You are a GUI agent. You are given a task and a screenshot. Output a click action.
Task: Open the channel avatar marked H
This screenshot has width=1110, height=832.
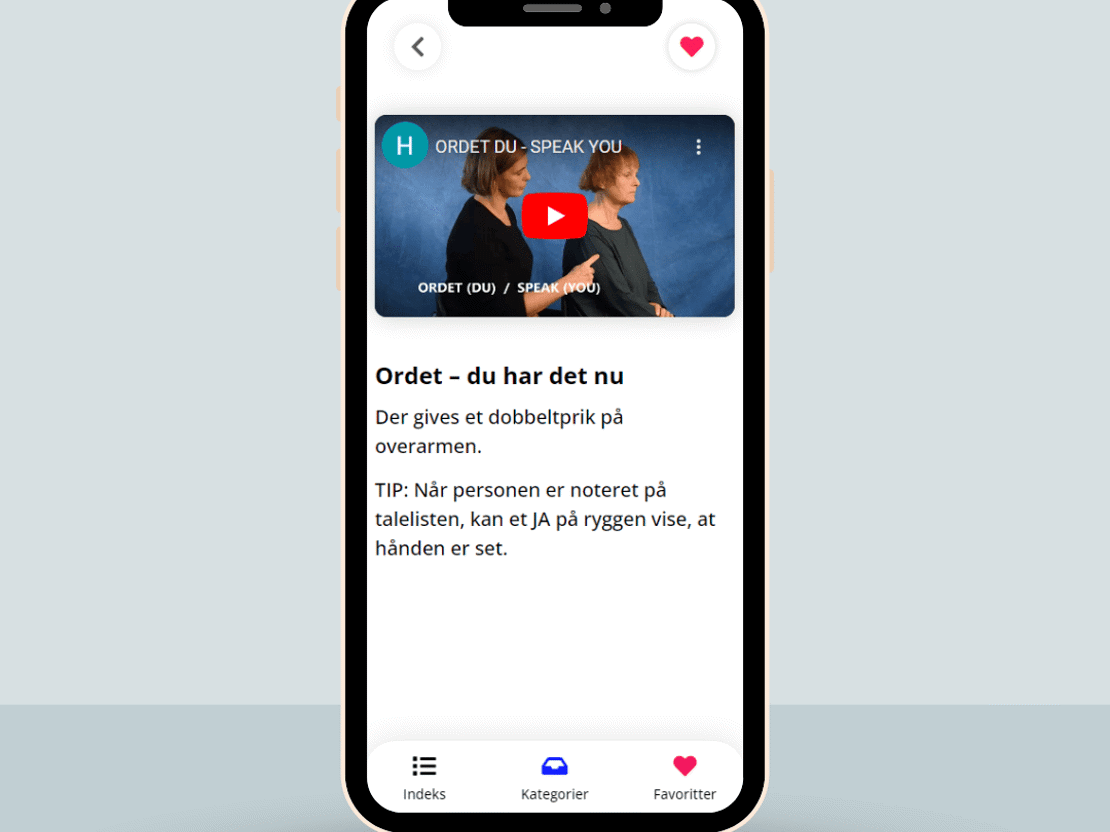(x=405, y=146)
